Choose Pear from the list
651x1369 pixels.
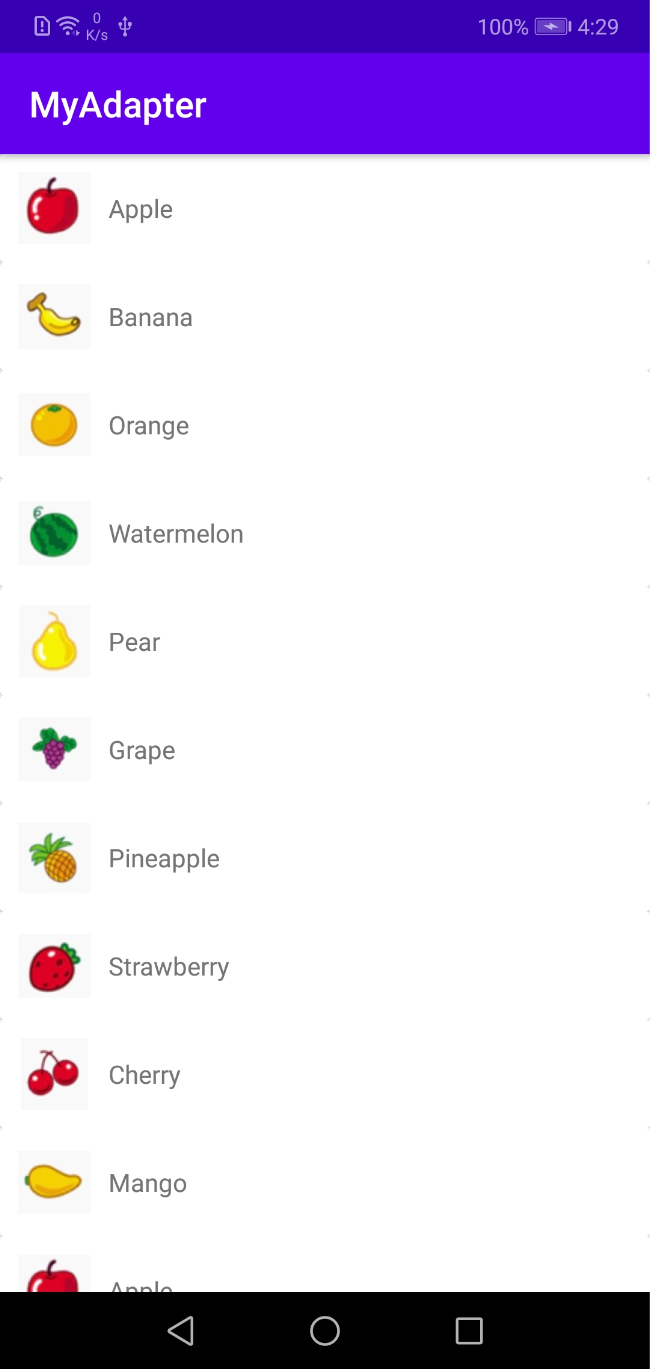click(134, 642)
